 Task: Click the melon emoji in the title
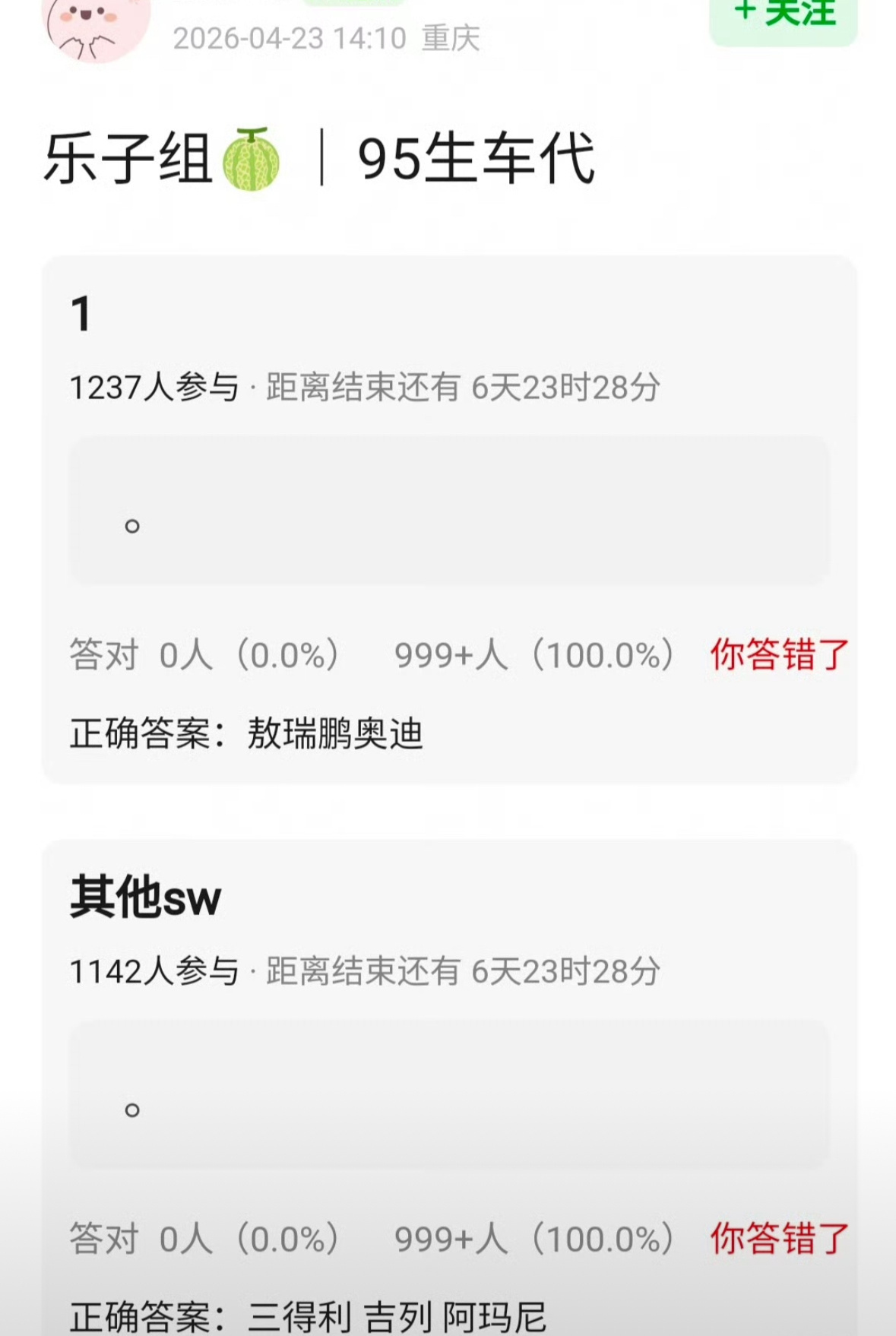pyautogui.click(x=249, y=157)
